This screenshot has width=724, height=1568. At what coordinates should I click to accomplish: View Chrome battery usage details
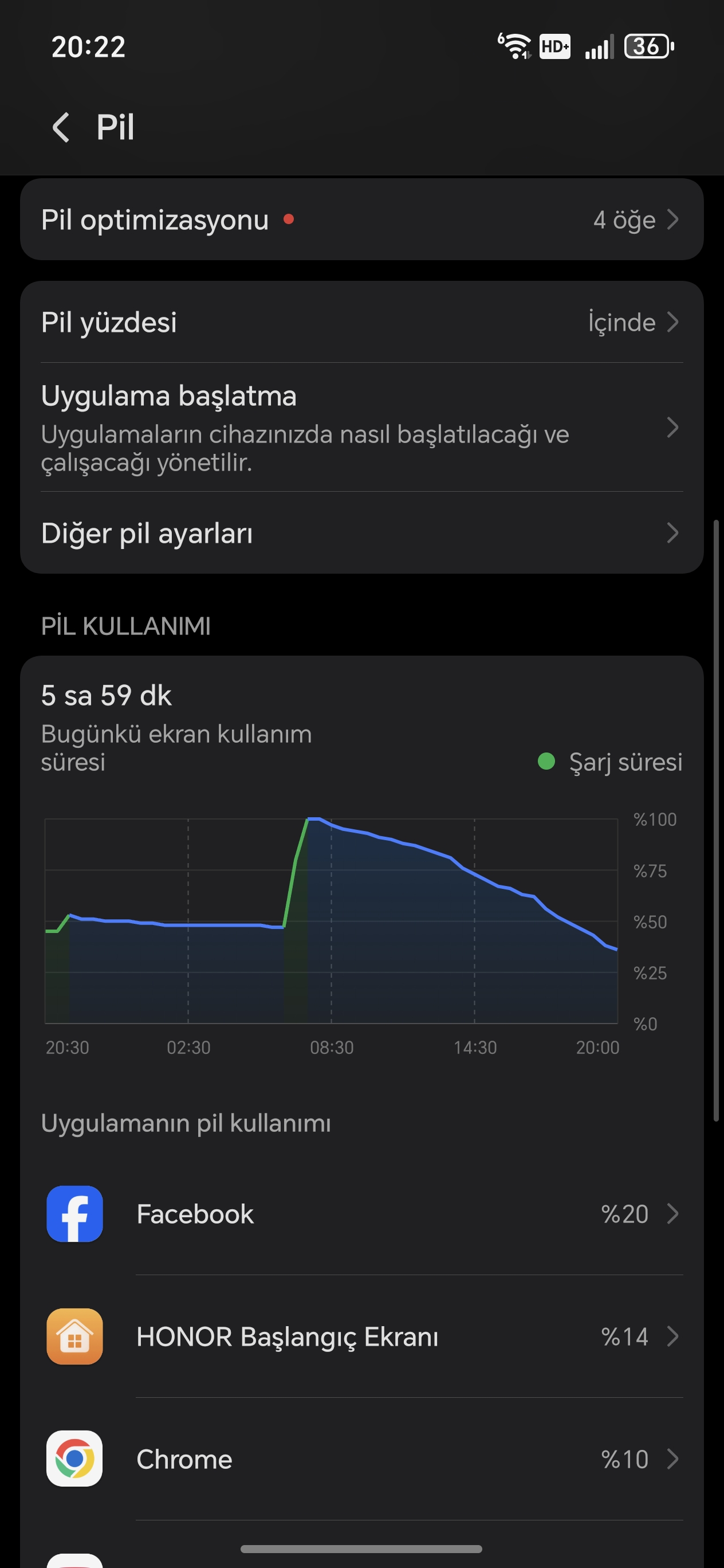pos(362,1459)
